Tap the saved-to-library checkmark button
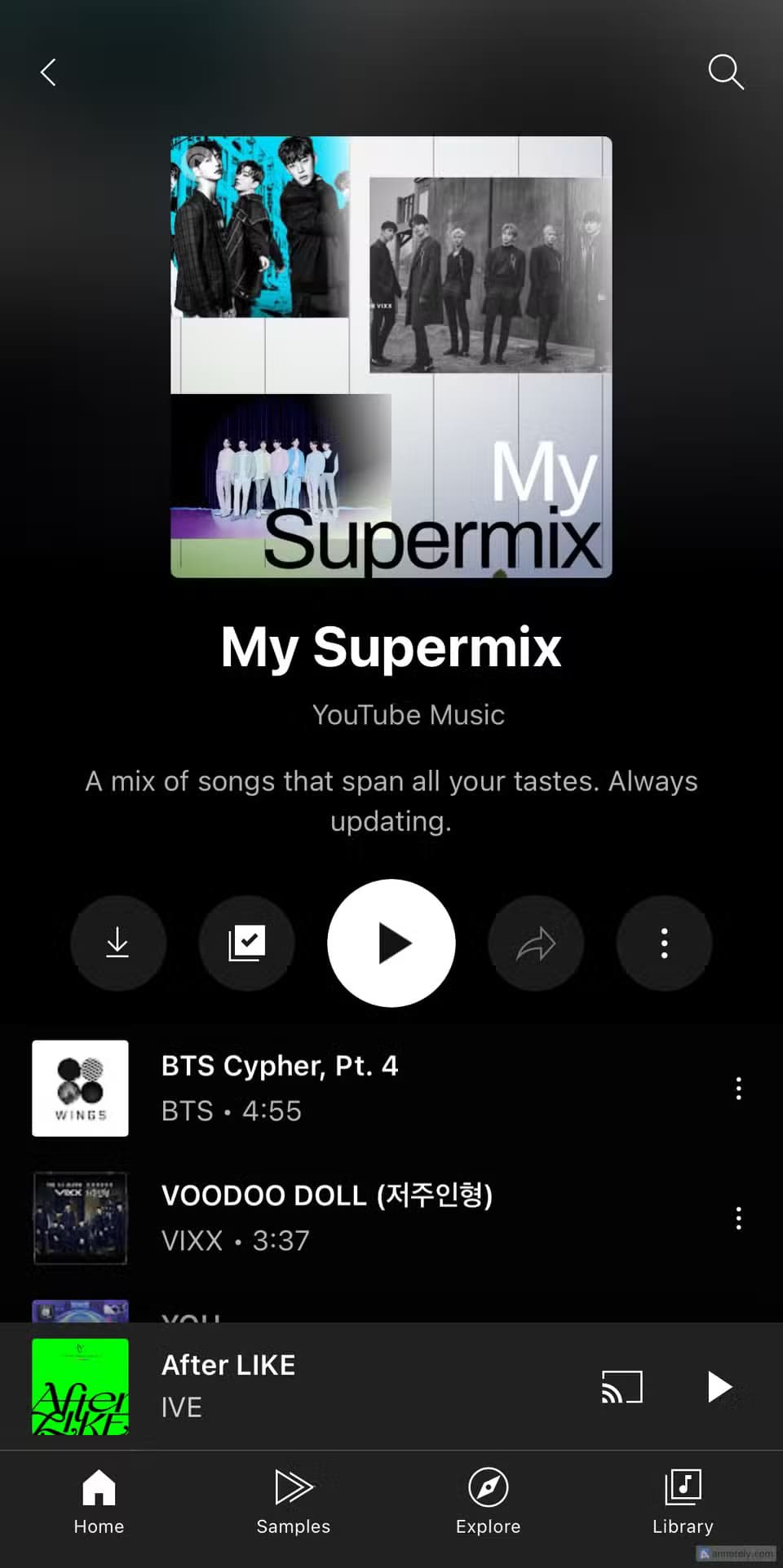Image resolution: width=783 pixels, height=1568 pixels. point(246,943)
